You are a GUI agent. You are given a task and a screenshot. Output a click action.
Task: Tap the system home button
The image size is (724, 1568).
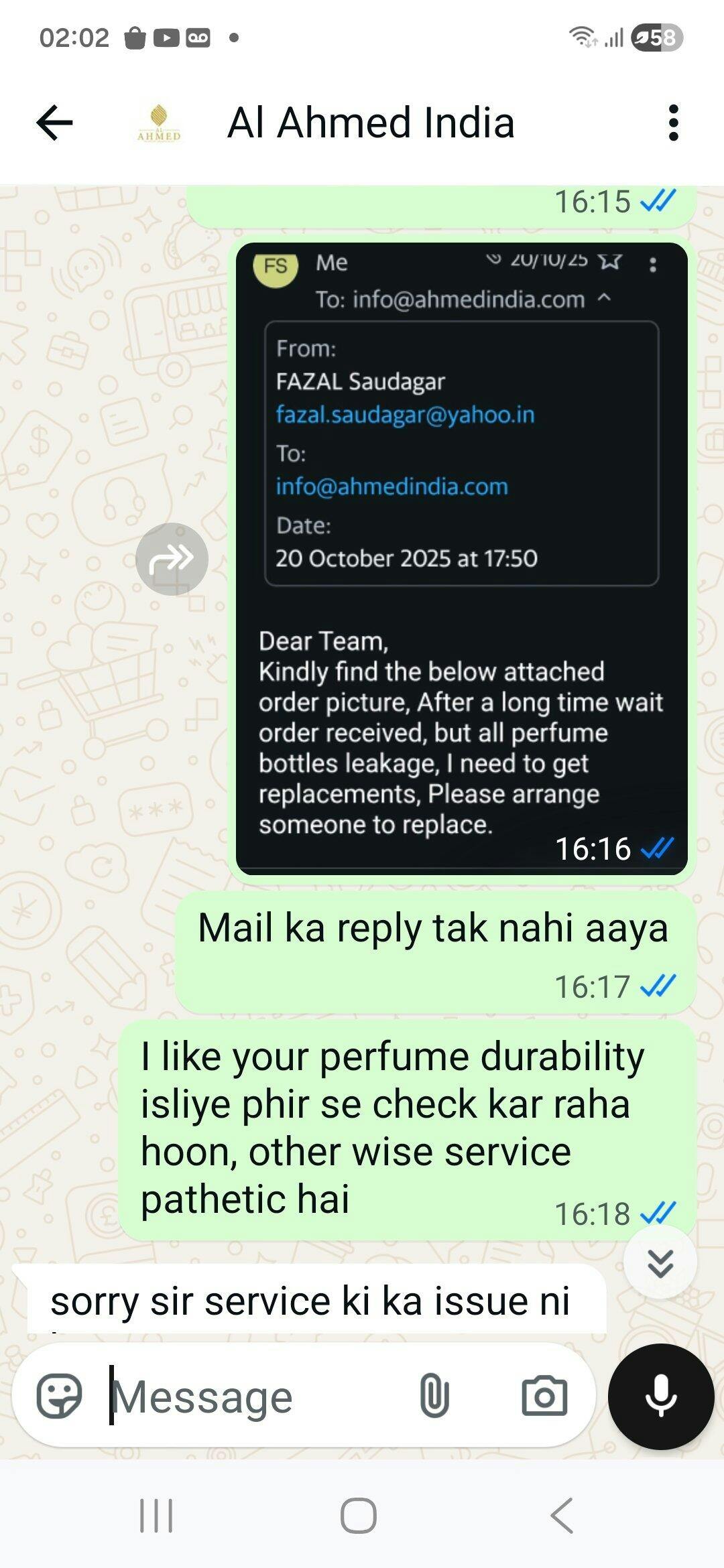[x=359, y=1516]
